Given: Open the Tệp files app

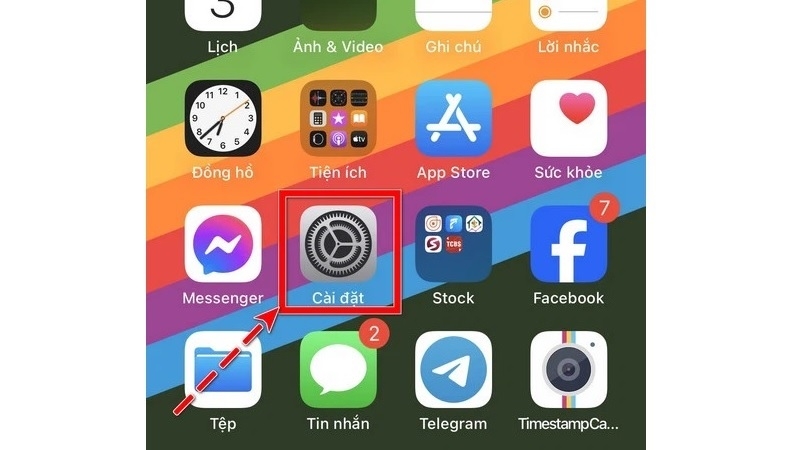Looking at the screenshot, I should pos(223,370).
